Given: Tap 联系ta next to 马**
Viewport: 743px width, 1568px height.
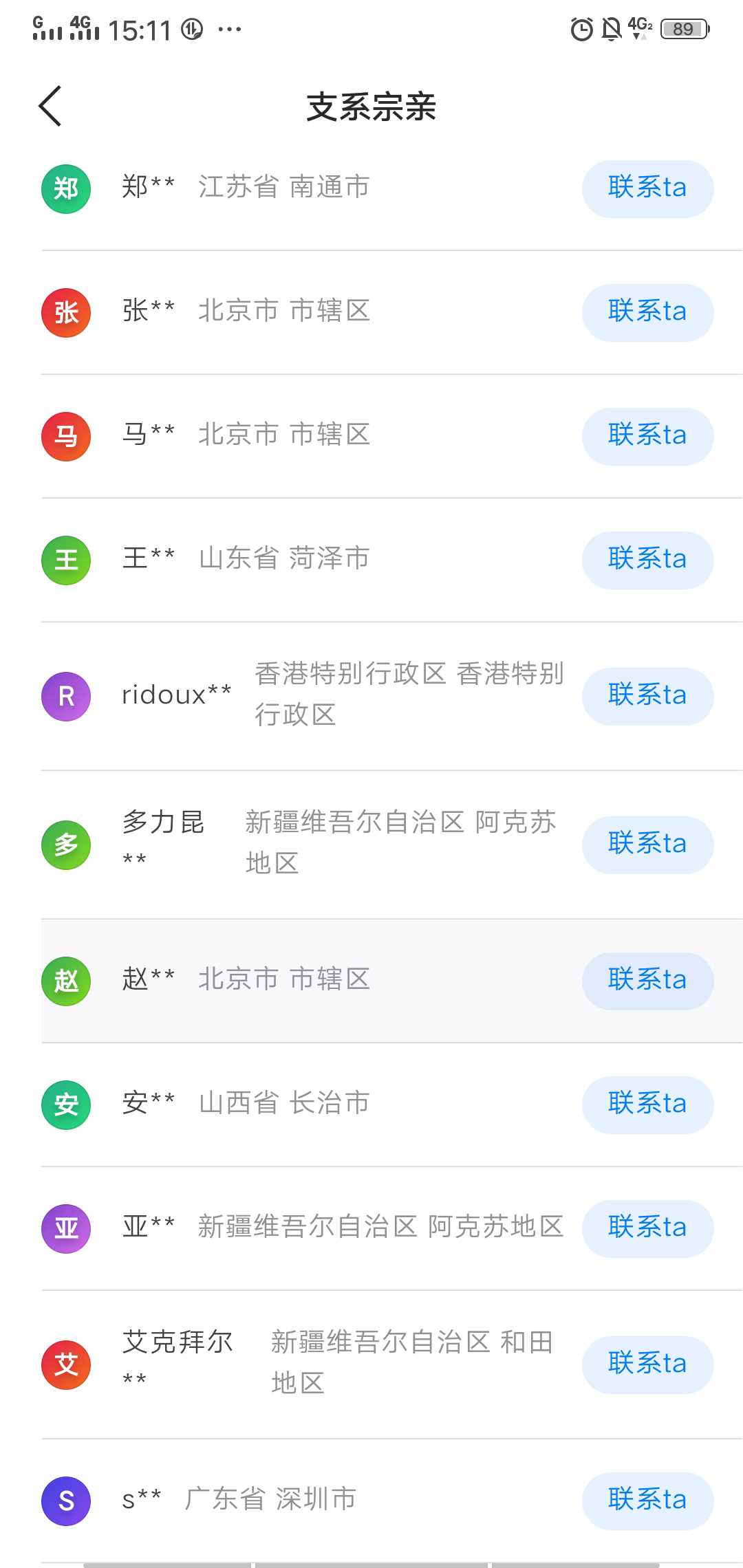Looking at the screenshot, I should 647,436.
